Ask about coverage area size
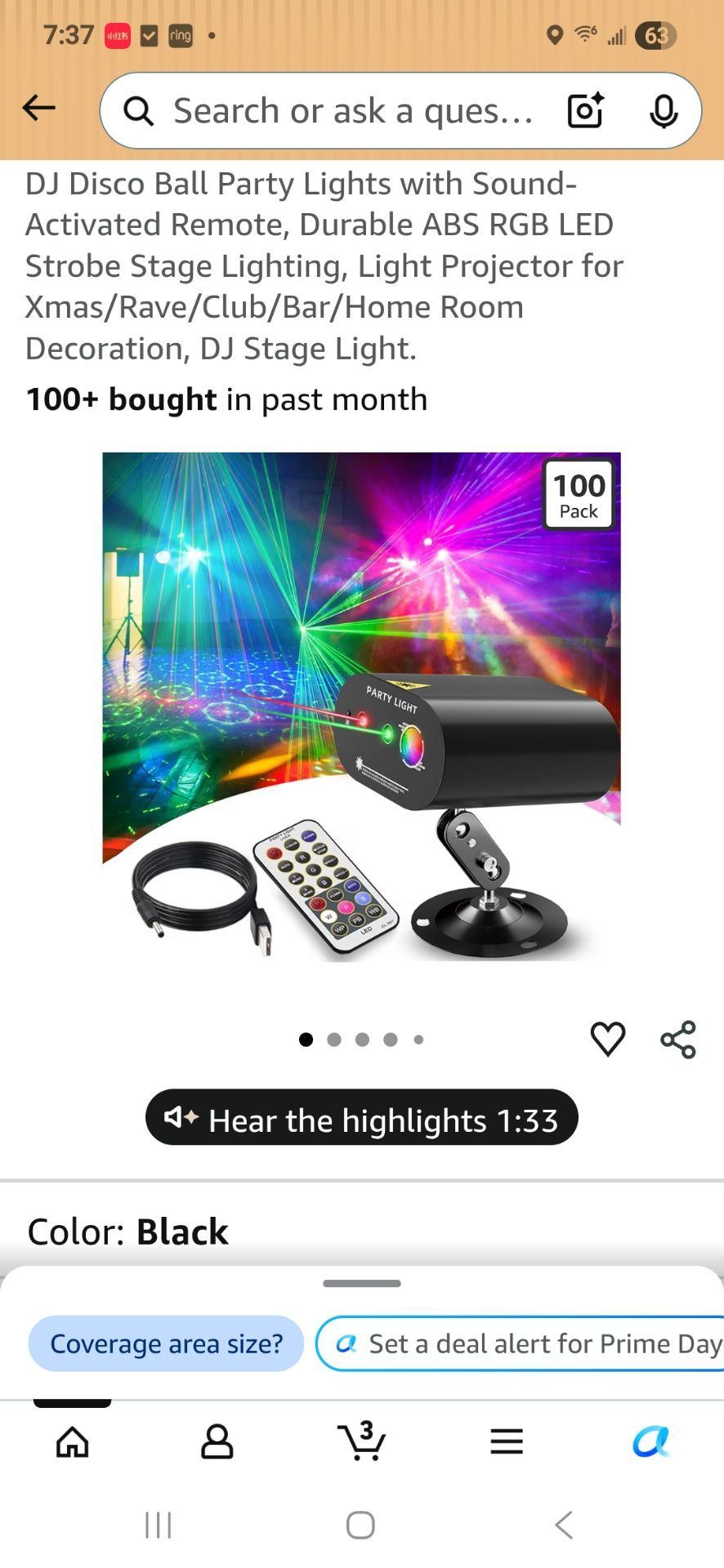Viewport: 724px width, 1568px height. (167, 1343)
